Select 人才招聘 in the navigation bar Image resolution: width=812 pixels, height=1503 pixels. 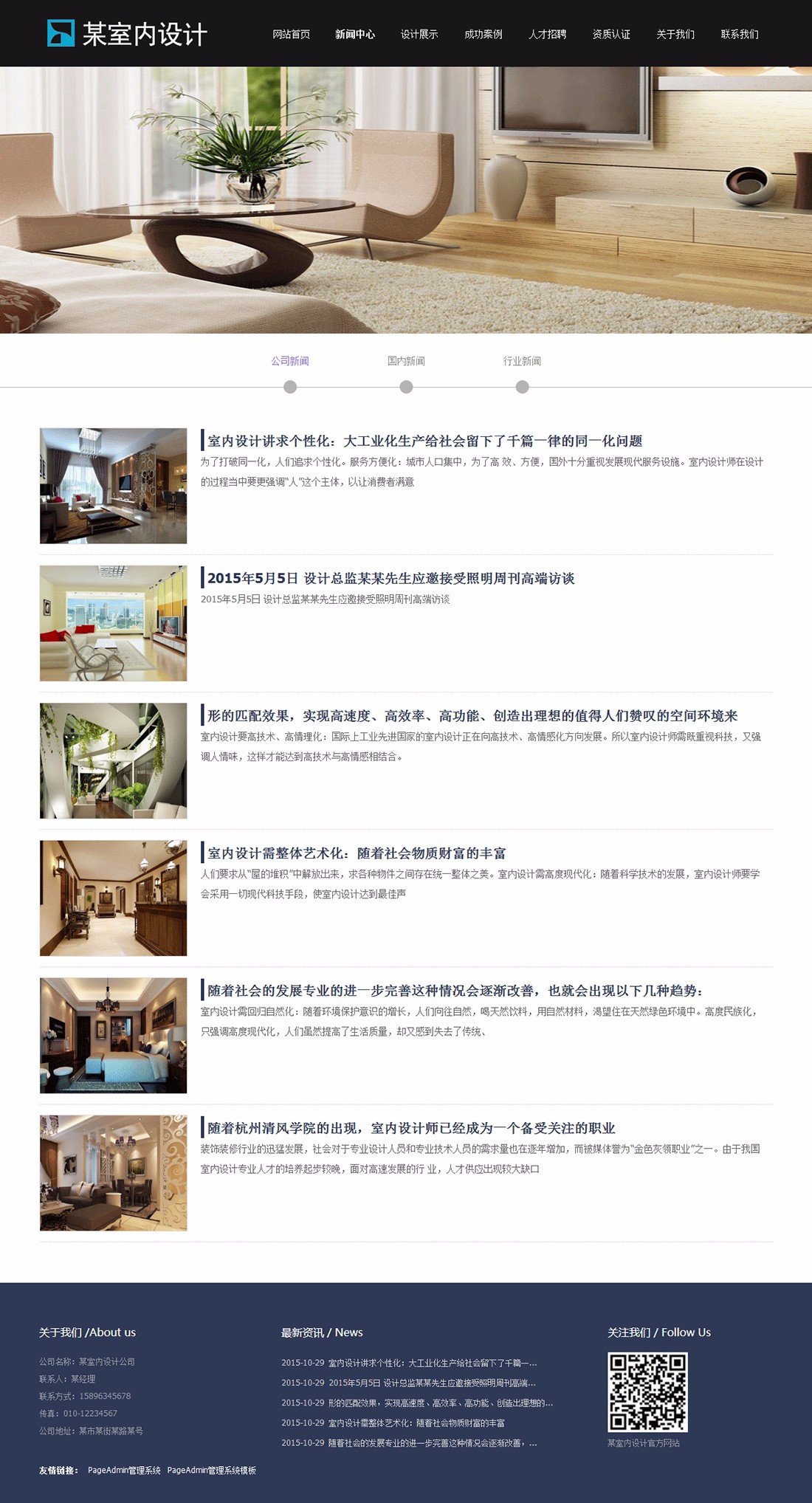tap(547, 34)
